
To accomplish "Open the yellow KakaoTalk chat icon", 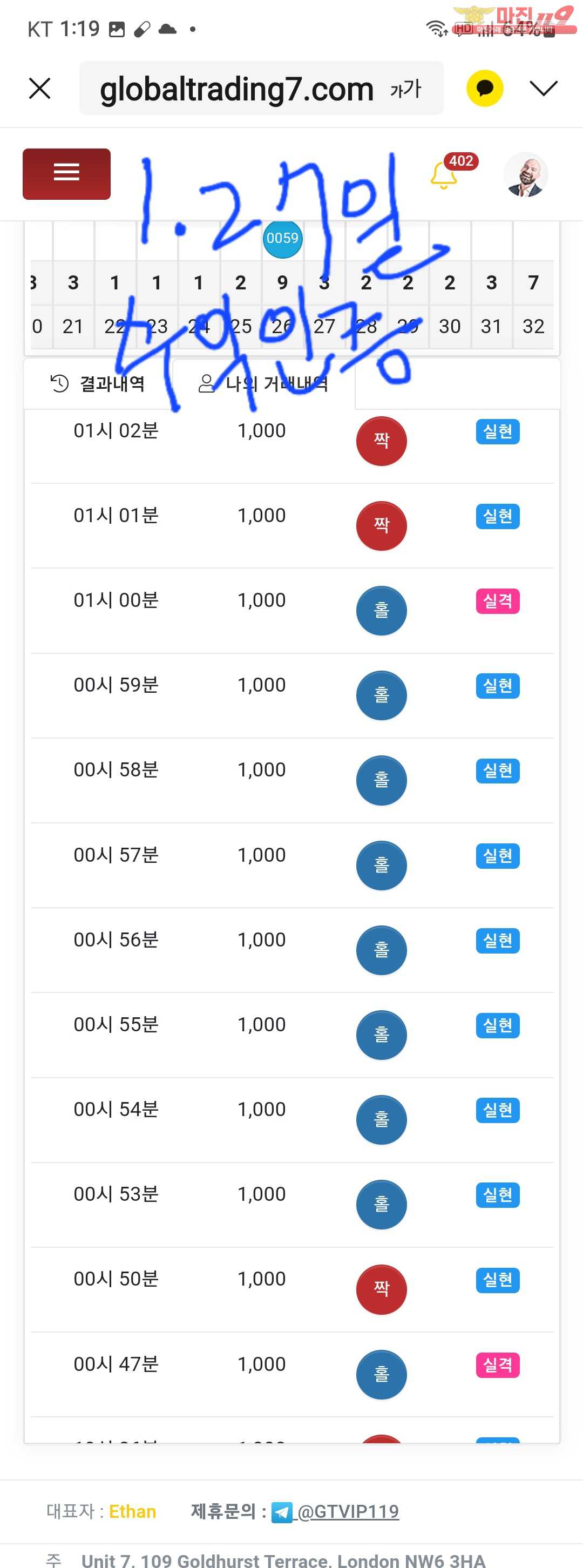I will pyautogui.click(x=484, y=89).
